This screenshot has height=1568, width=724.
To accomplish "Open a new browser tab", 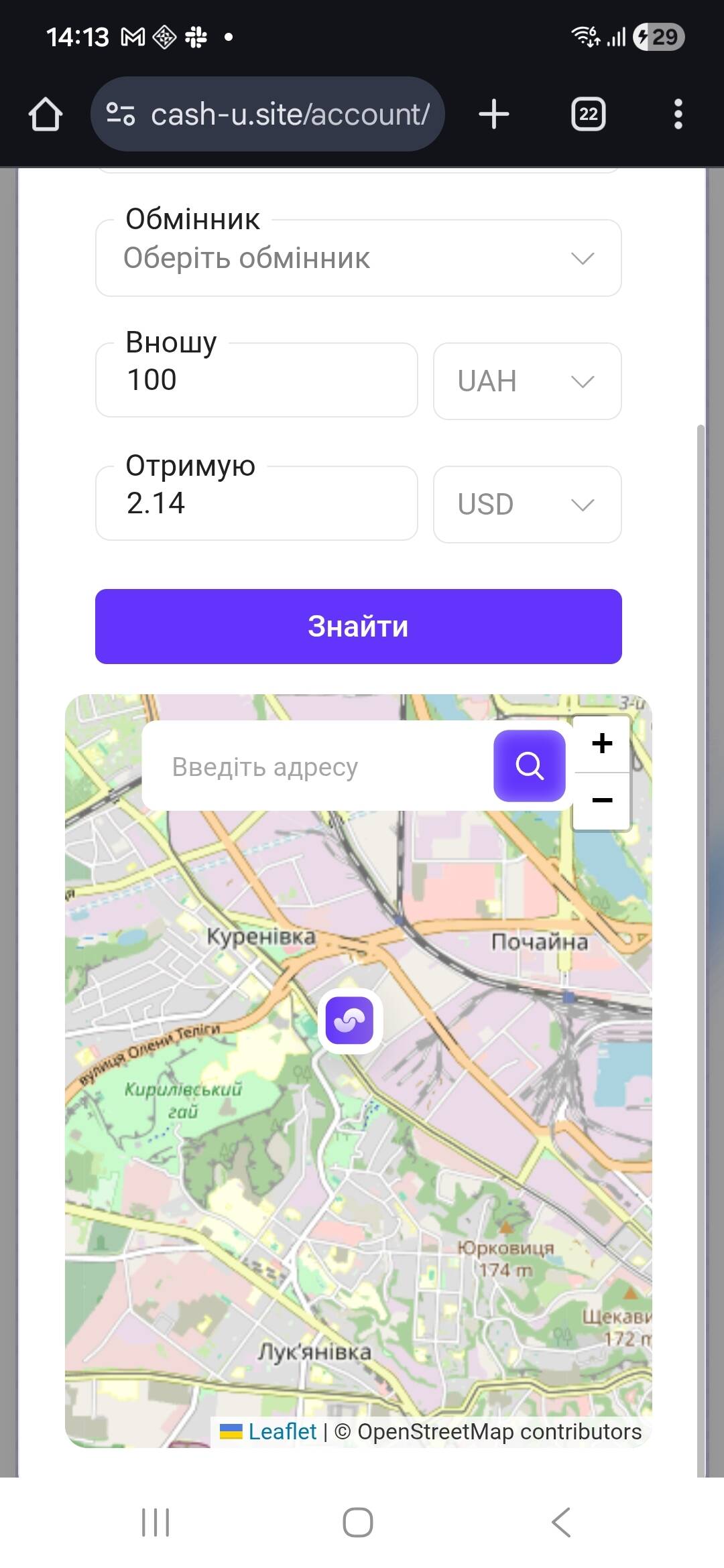I will [x=494, y=115].
